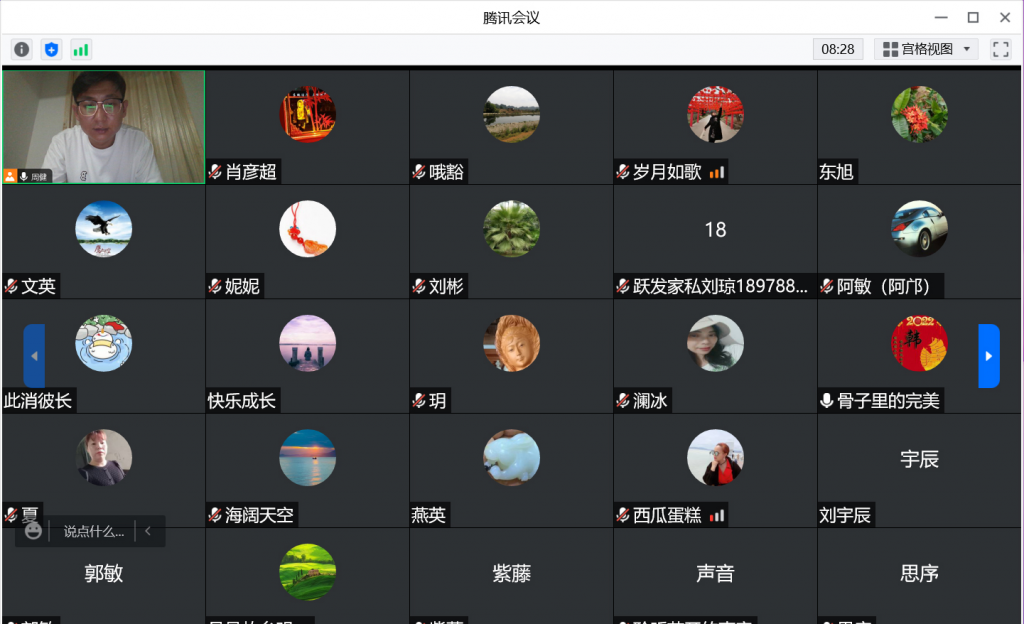Screen dimensions: 1024x624
Task: Select participant tile 骨子里的完美
Action: (919, 356)
